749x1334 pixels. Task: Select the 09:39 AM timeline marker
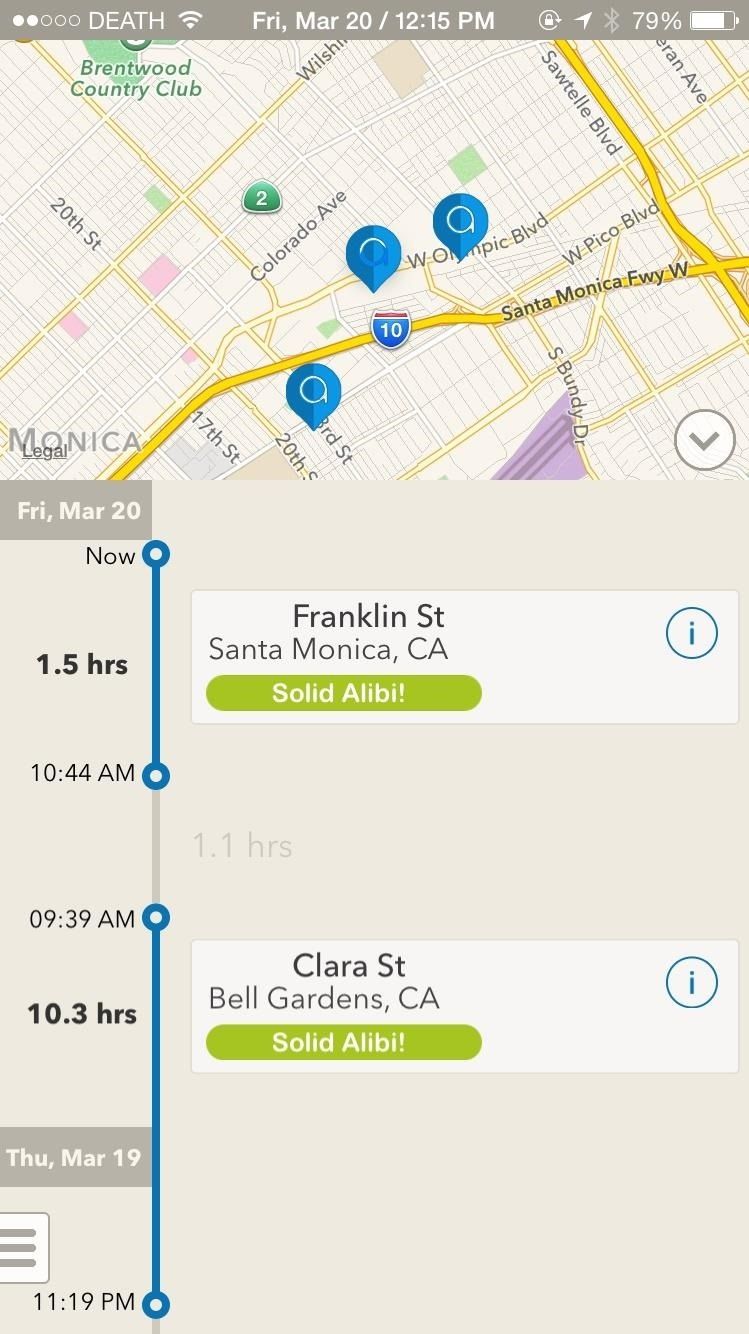pos(155,918)
